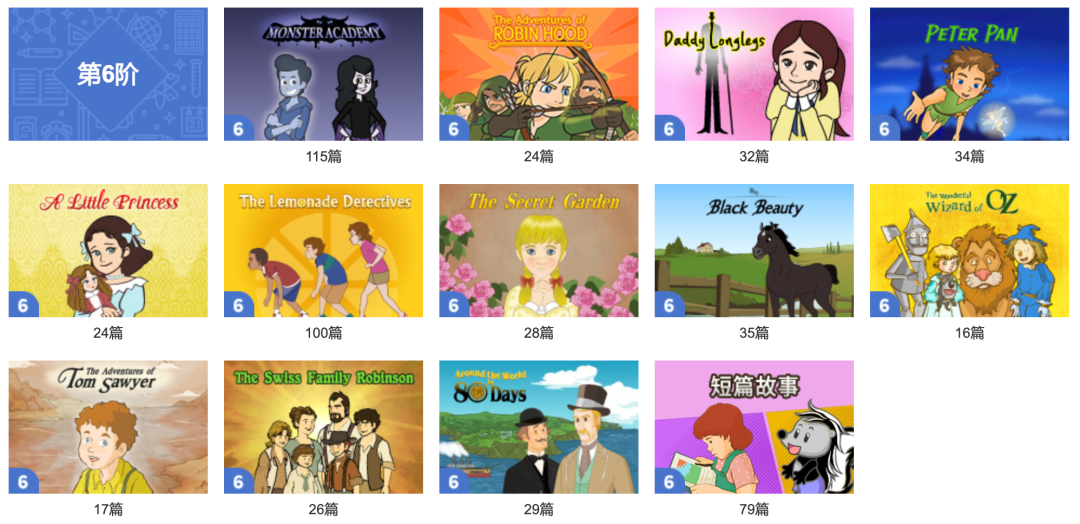View The Adventures of Tom Sawyer
The image size is (1080, 524).
click(x=108, y=427)
